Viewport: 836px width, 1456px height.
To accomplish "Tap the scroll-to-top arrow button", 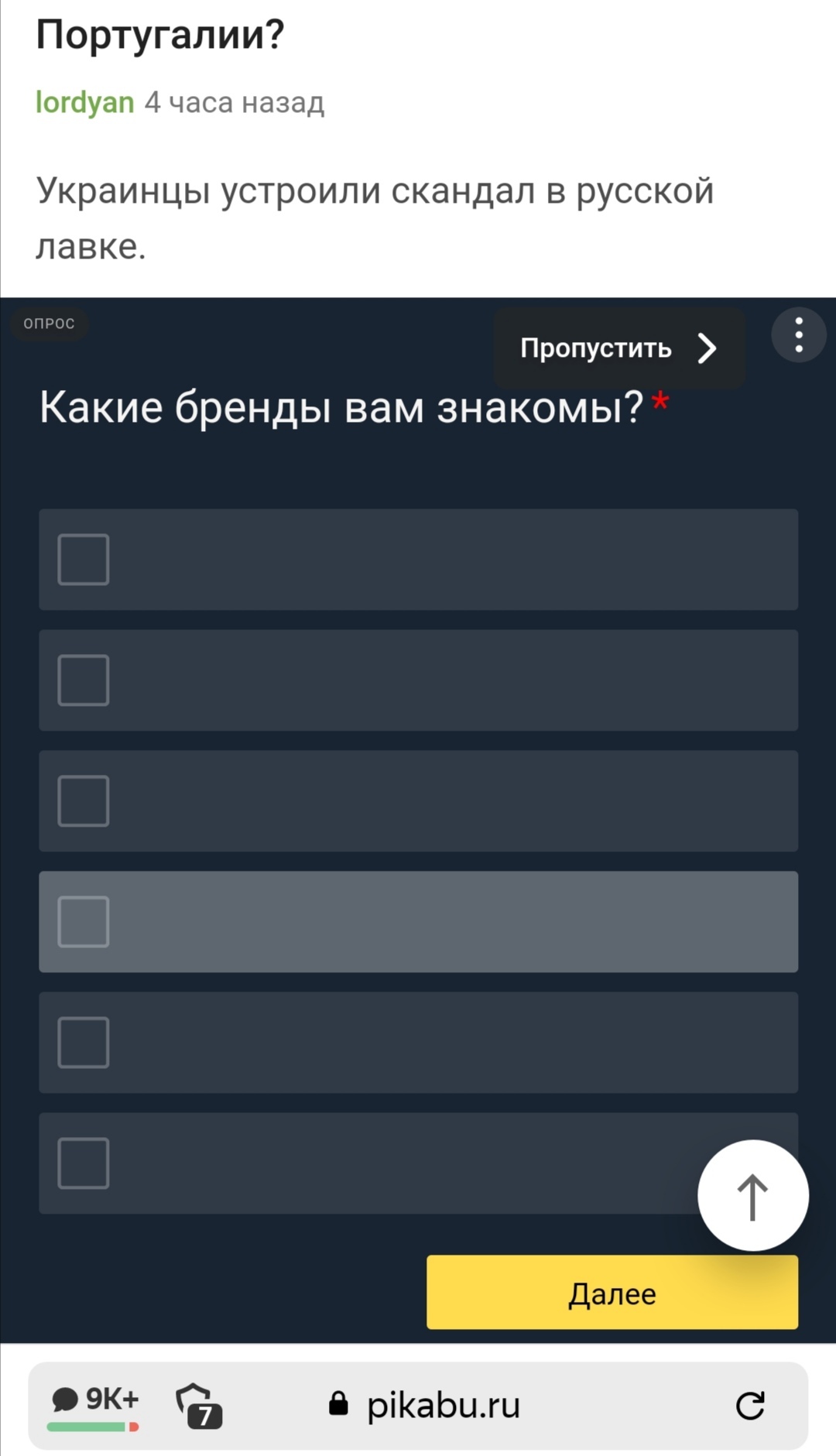I will [x=752, y=1195].
